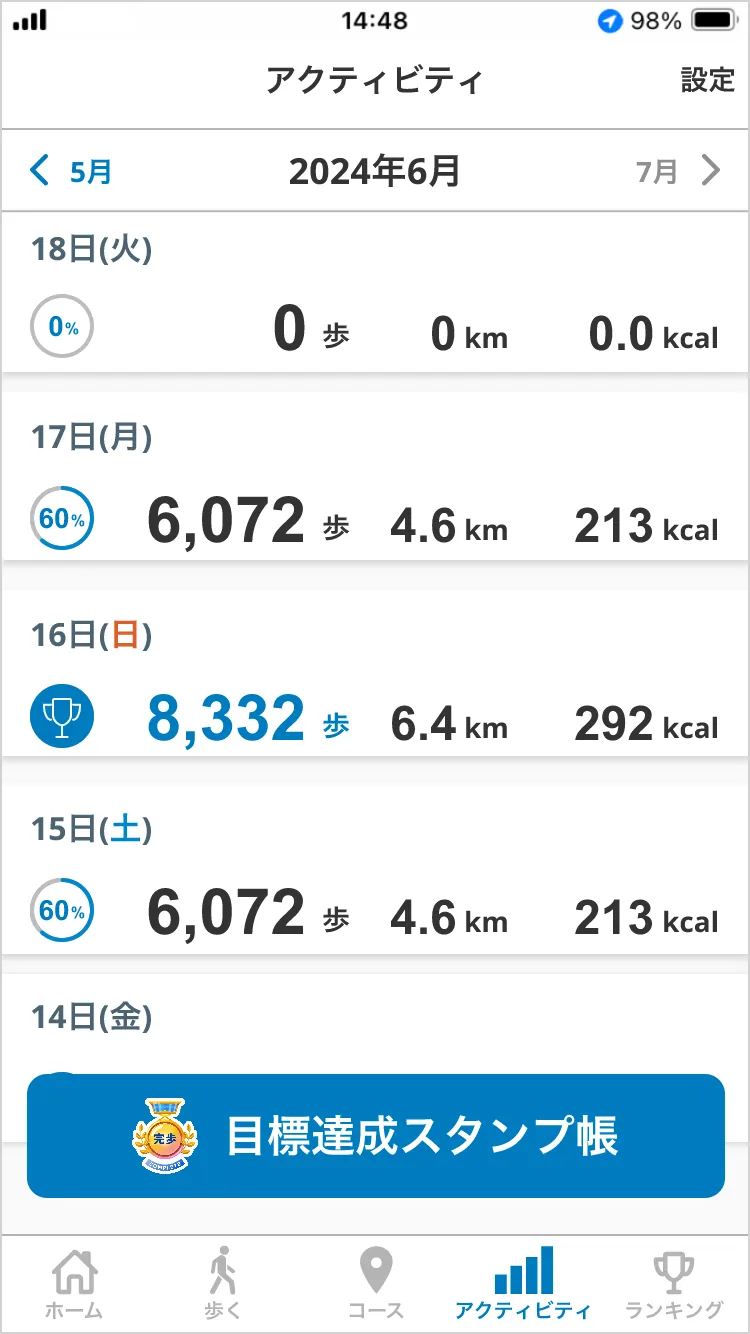The height and width of the screenshot is (1334, 750).
Task: Open the 17日(月) activity entry
Action: click(375, 485)
